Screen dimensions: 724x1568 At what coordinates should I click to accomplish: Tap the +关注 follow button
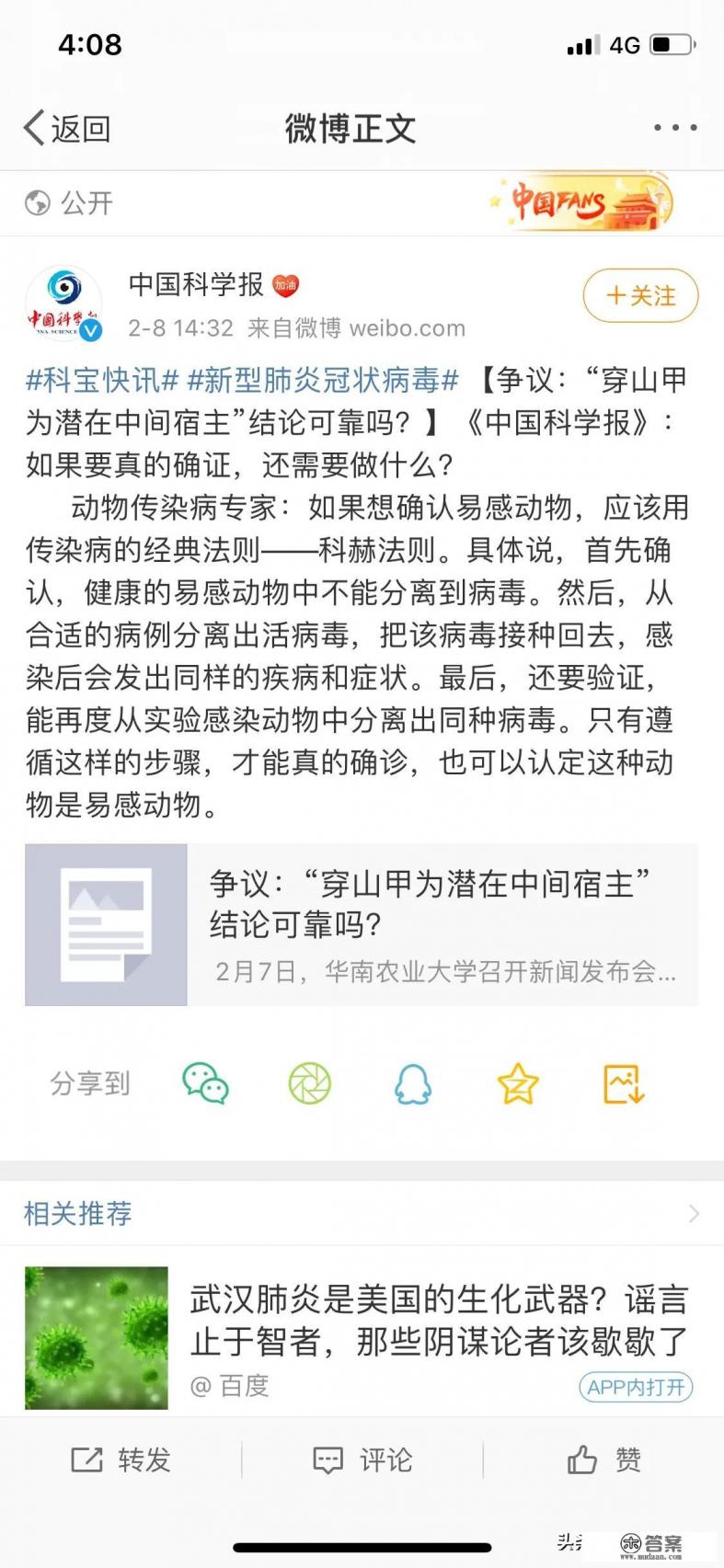click(640, 296)
